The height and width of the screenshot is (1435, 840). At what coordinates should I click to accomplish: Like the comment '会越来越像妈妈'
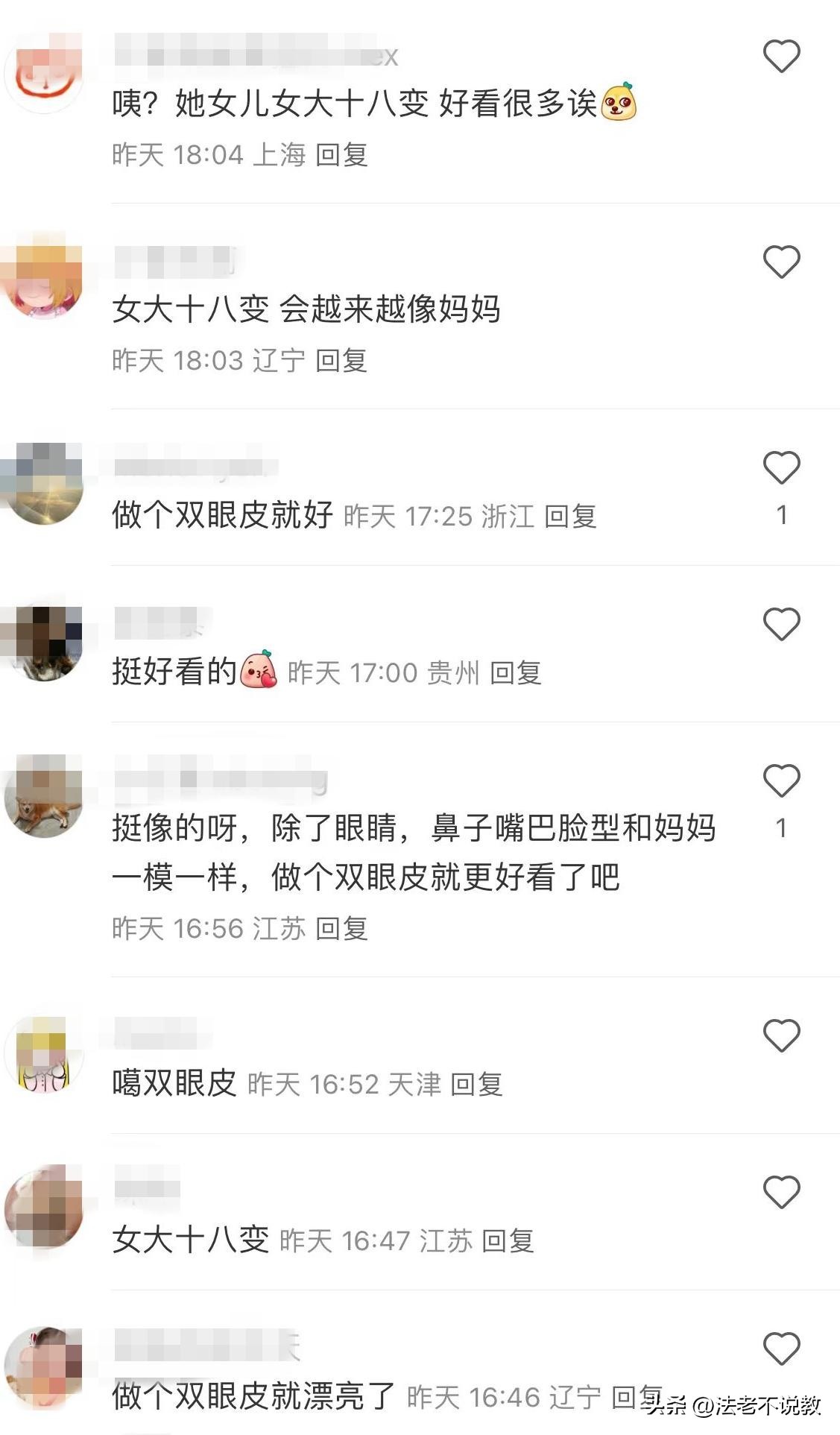pos(781,262)
